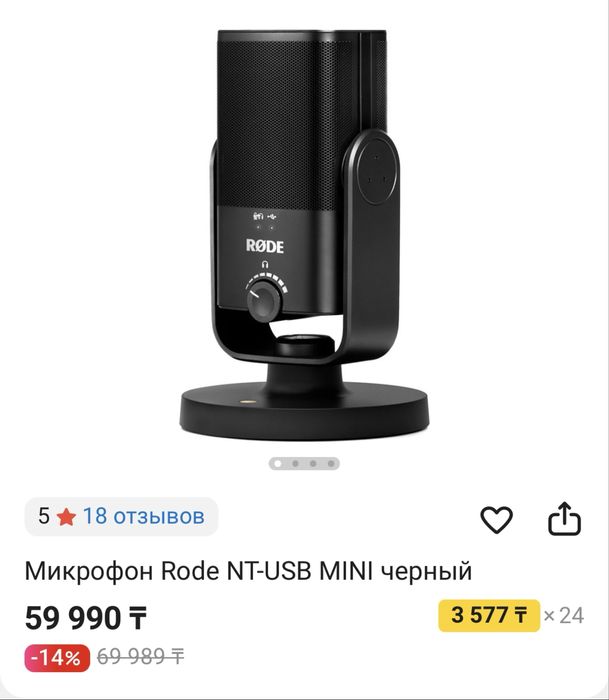Open the 3 577 ₸ installment offer
Viewport: 609px width, 700px height.
coord(489,615)
